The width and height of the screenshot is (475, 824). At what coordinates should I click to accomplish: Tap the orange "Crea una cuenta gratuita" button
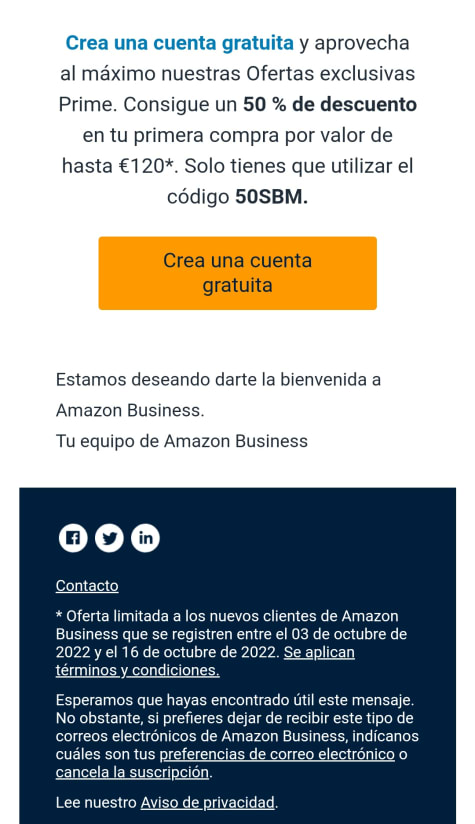point(238,273)
